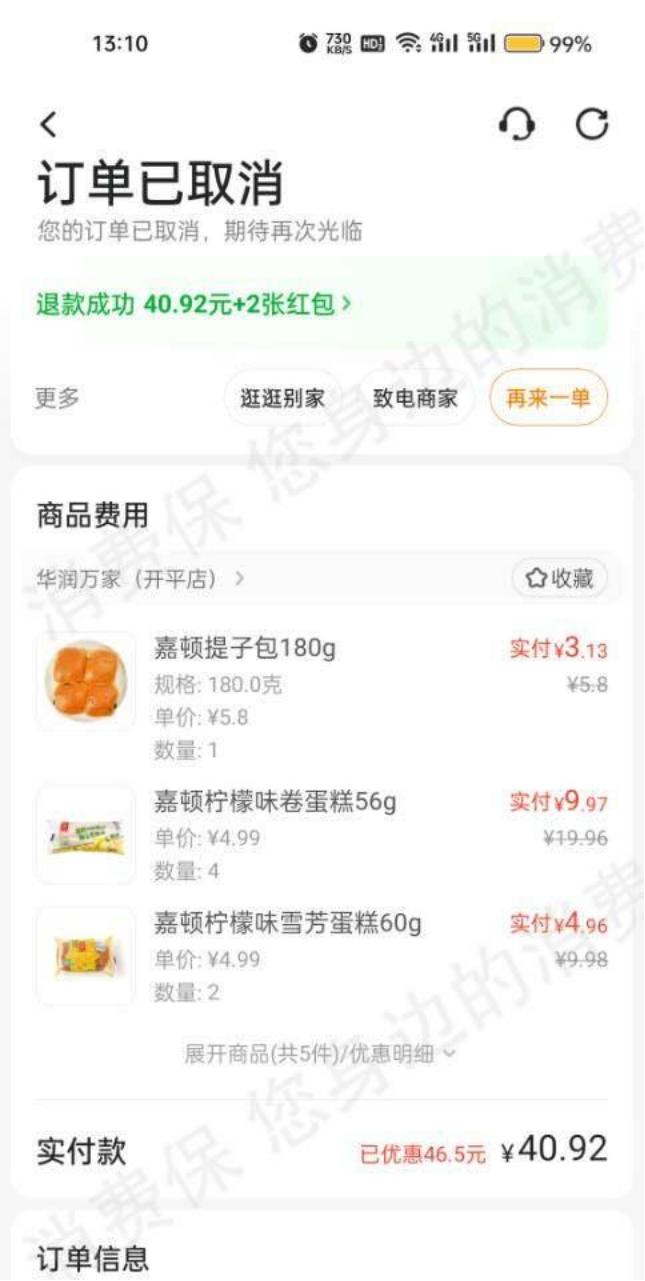Call the merchant via 致电商家
The height and width of the screenshot is (1281, 645).
[x=415, y=398]
